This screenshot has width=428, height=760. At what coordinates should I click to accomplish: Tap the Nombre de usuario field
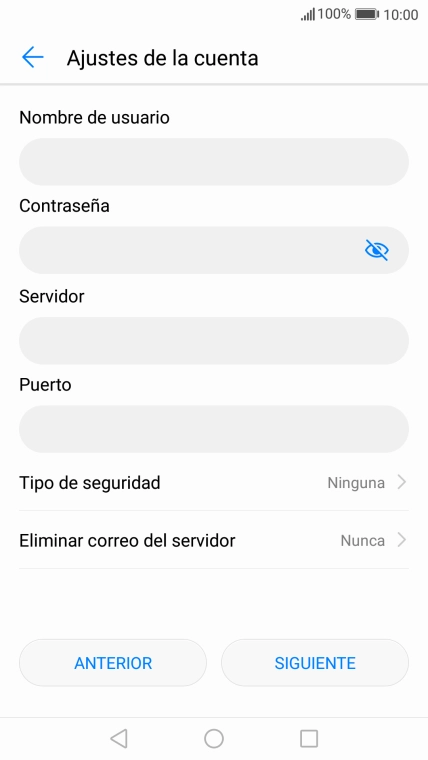coord(214,162)
